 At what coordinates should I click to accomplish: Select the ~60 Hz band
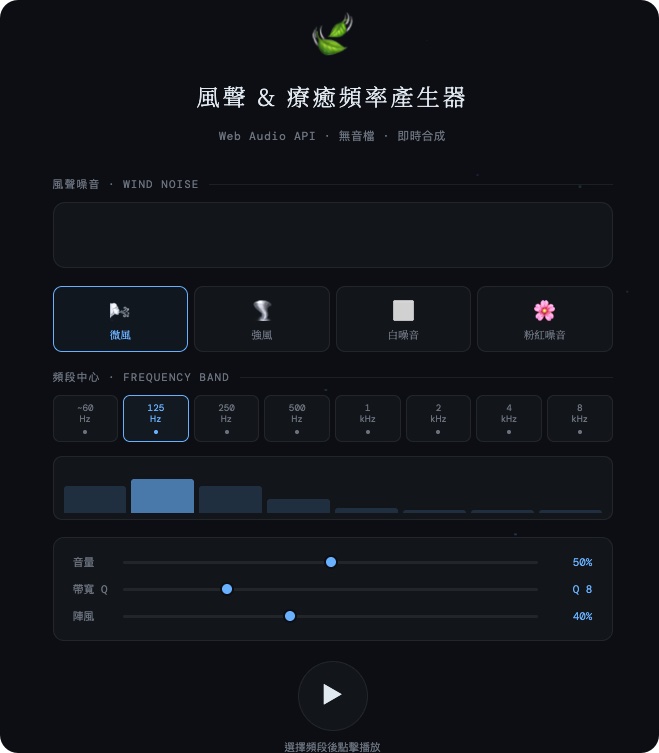point(85,418)
